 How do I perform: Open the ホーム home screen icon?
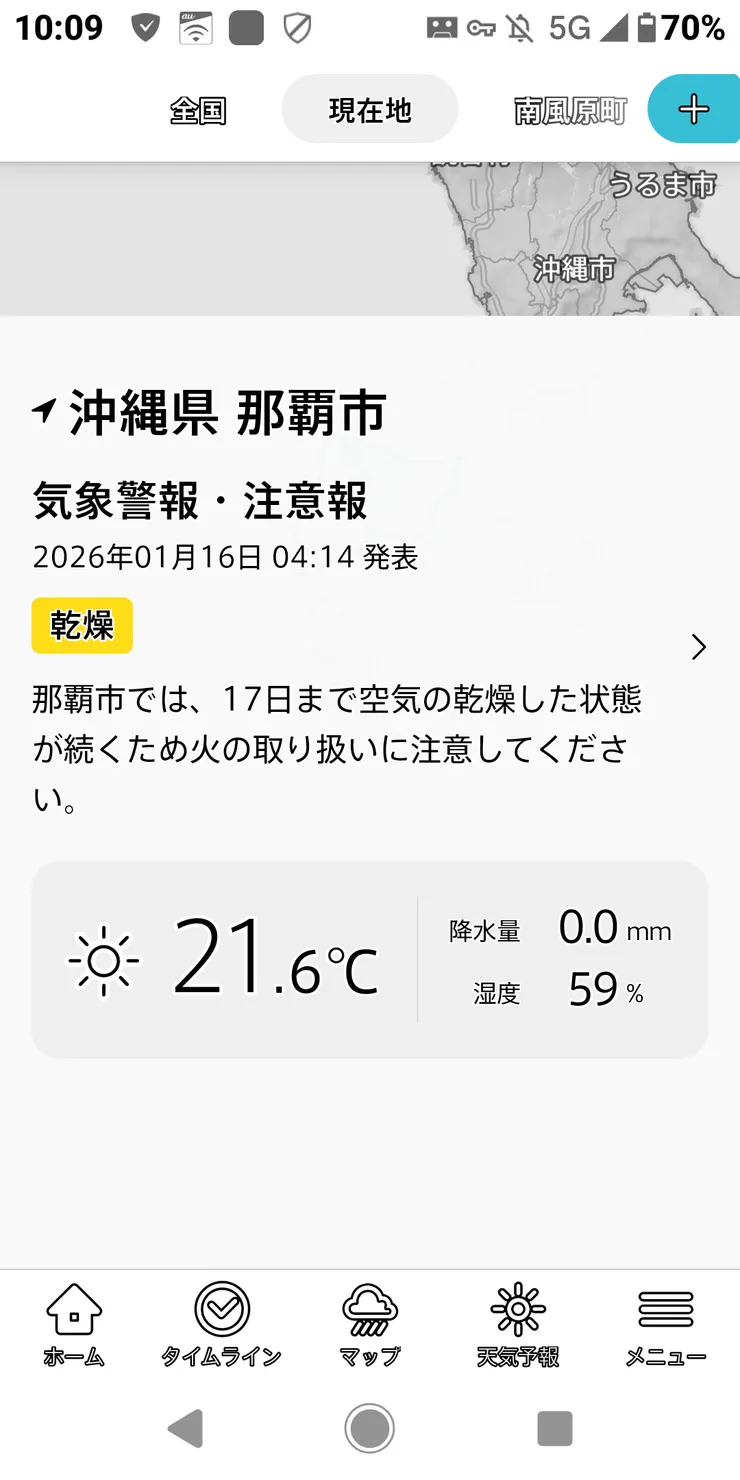74,1320
